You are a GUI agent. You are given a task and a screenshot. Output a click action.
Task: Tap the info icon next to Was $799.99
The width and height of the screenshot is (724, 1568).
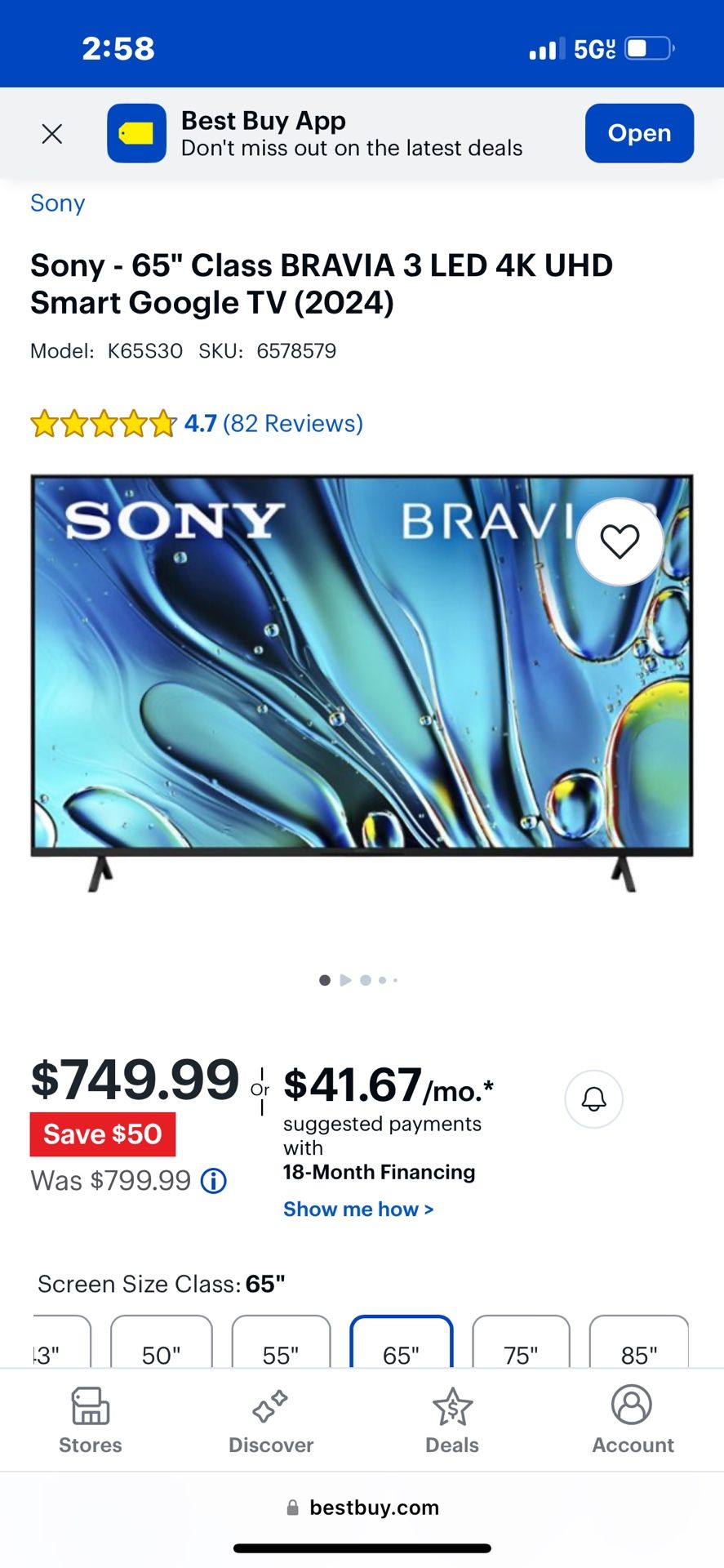[214, 1180]
